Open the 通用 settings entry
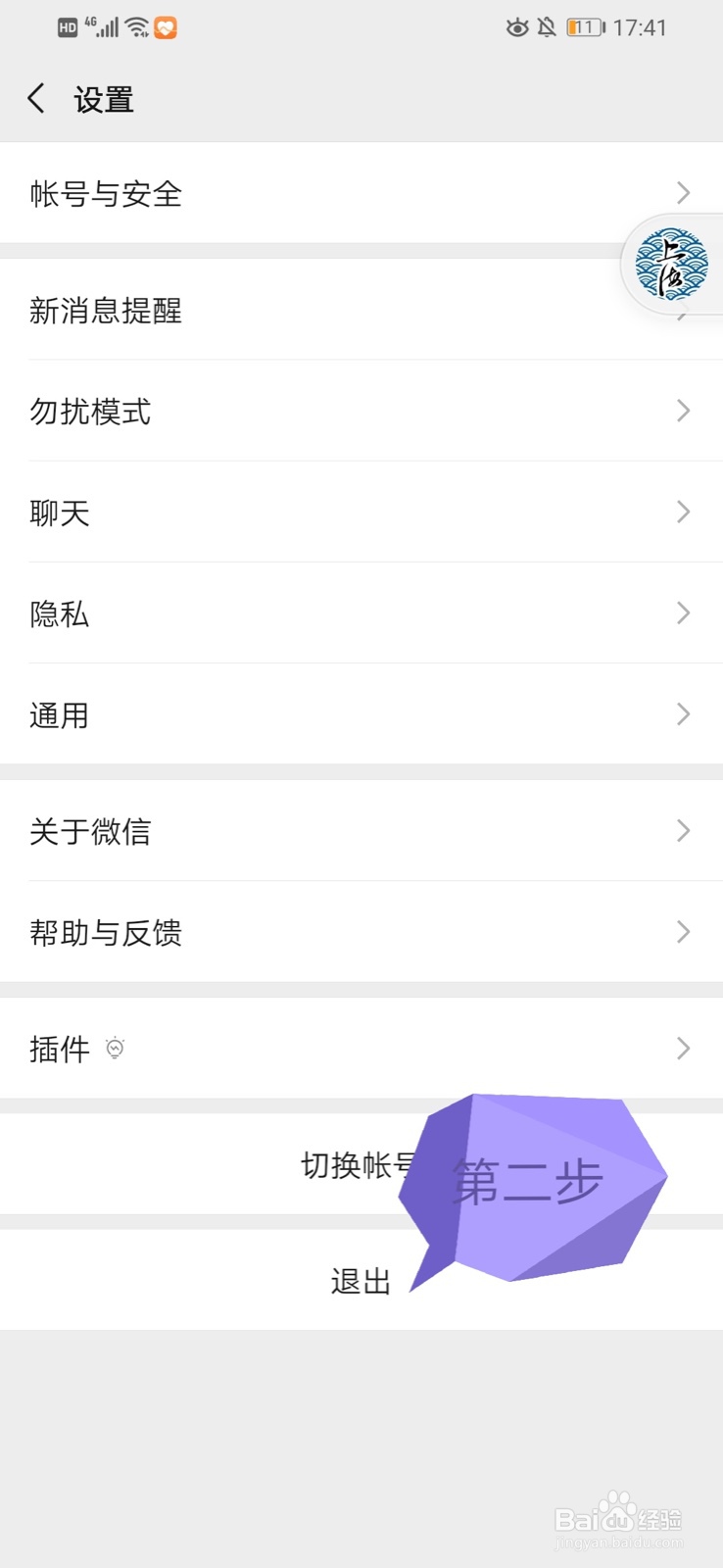Image resolution: width=723 pixels, height=1568 pixels. [361, 714]
